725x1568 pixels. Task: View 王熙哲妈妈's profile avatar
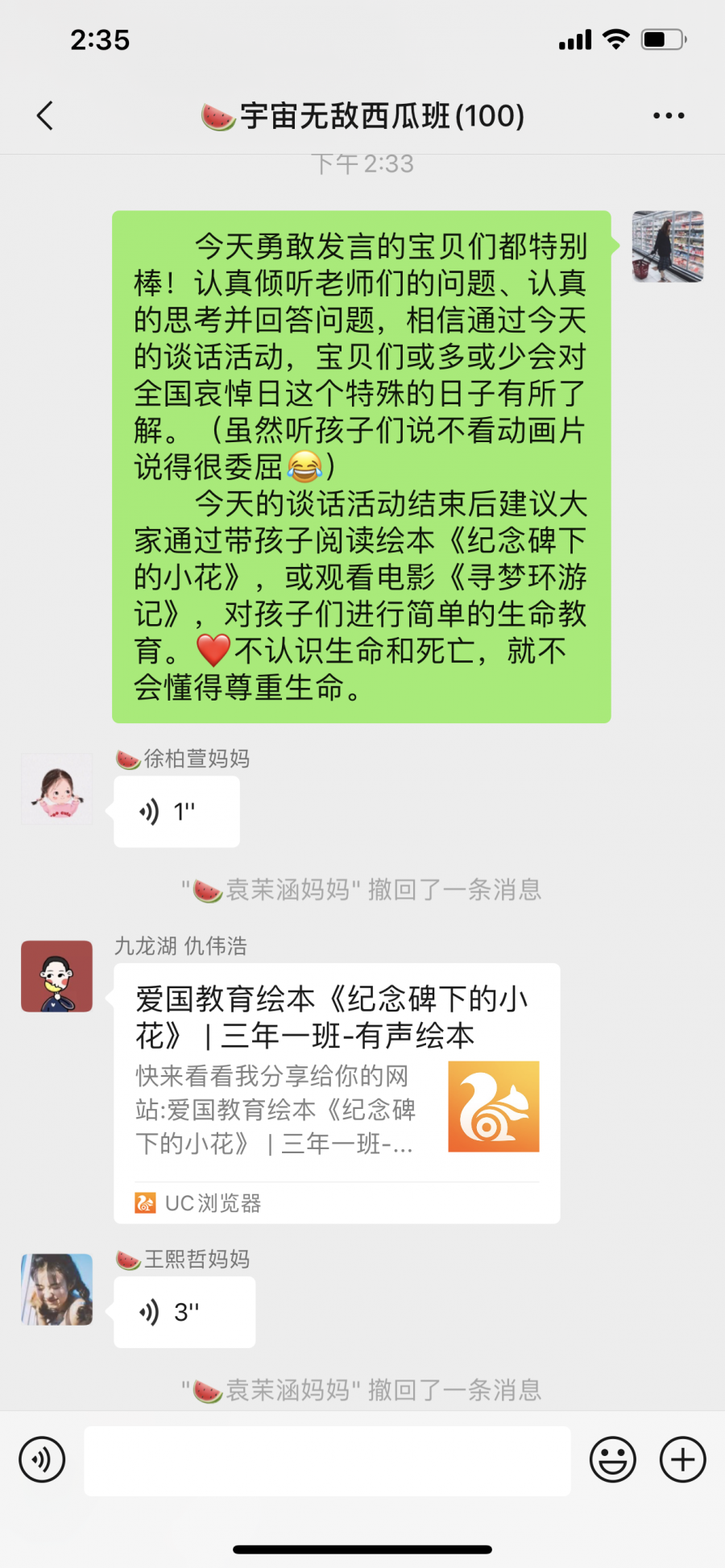pos(56,1289)
